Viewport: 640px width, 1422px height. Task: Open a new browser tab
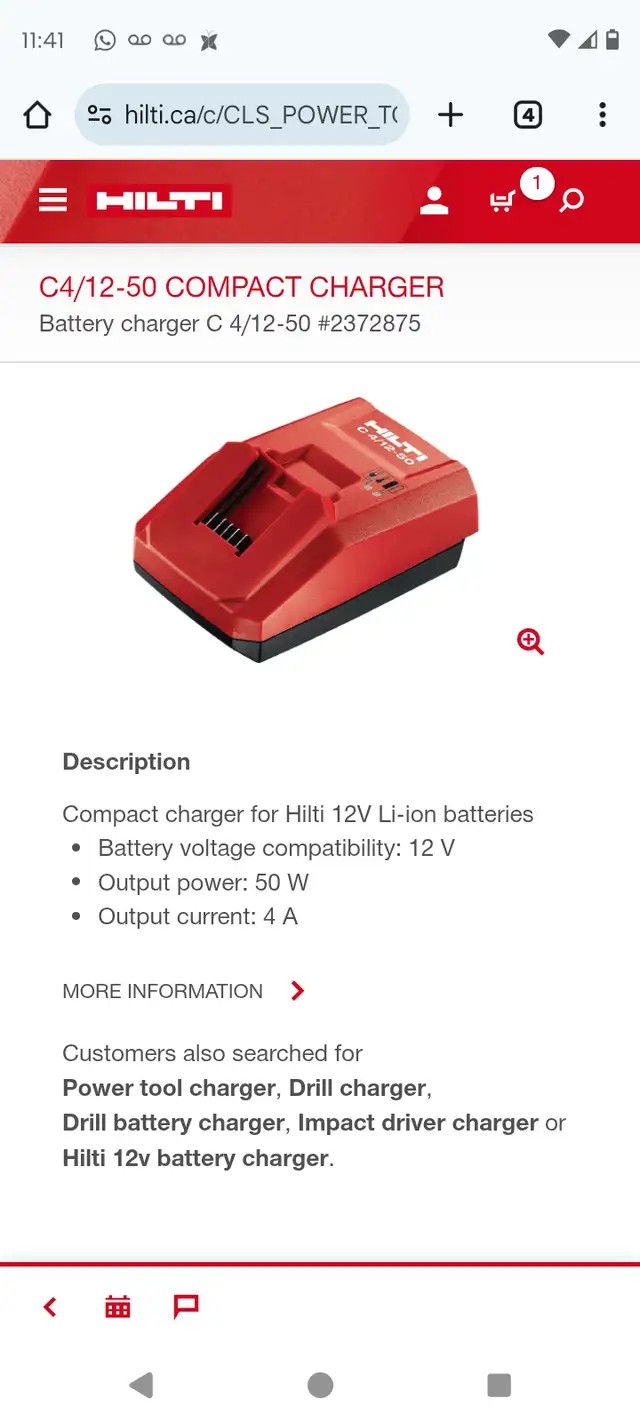(x=451, y=115)
